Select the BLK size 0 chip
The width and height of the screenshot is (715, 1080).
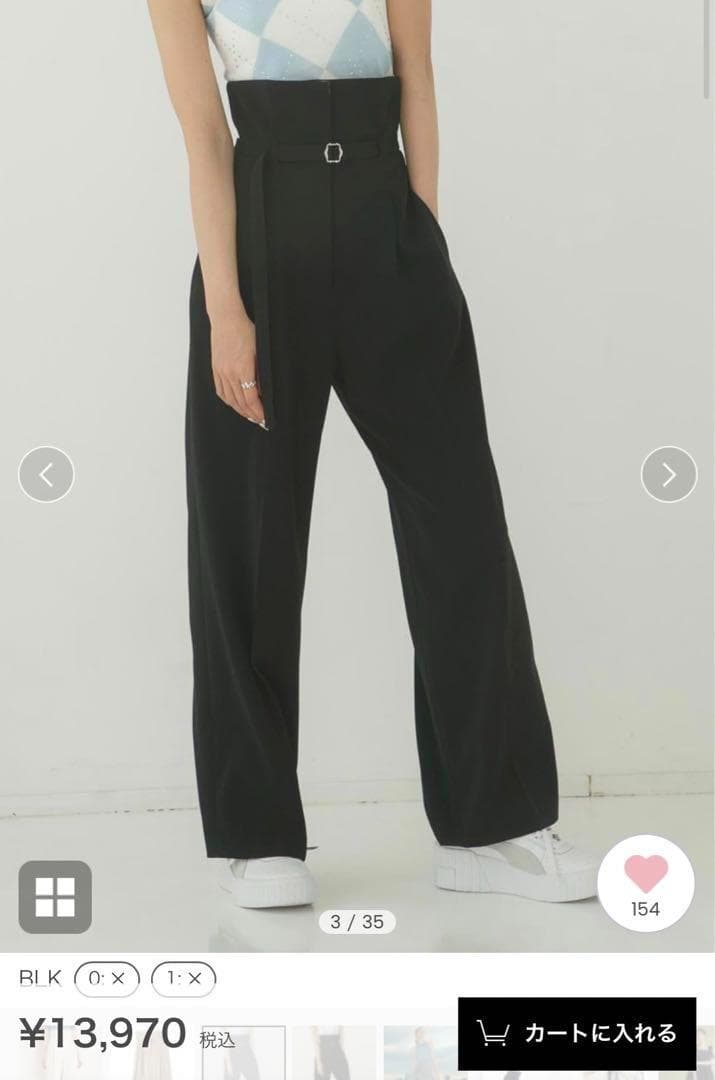106,979
